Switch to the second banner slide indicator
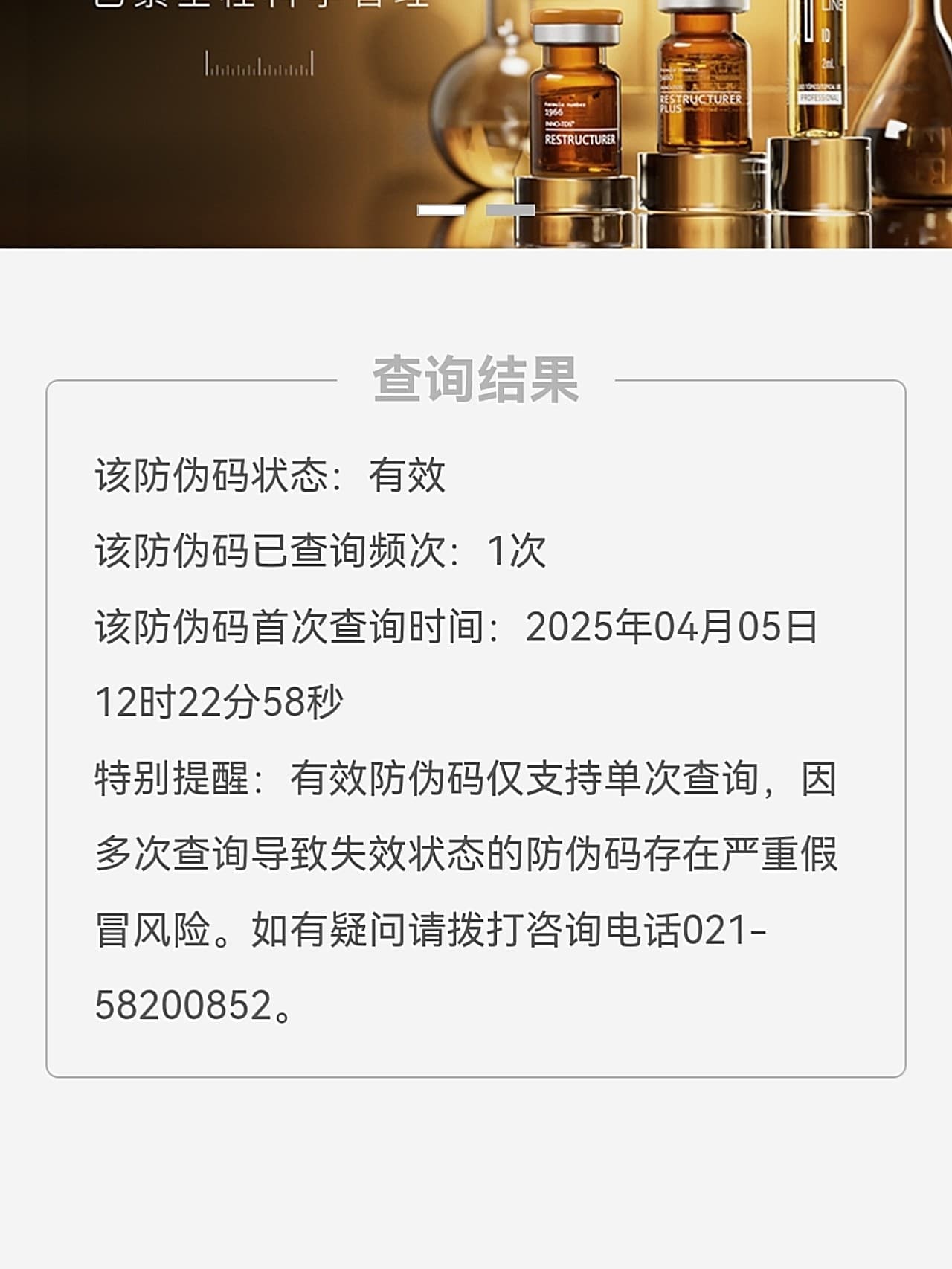The width and height of the screenshot is (952, 1269). click(x=510, y=211)
